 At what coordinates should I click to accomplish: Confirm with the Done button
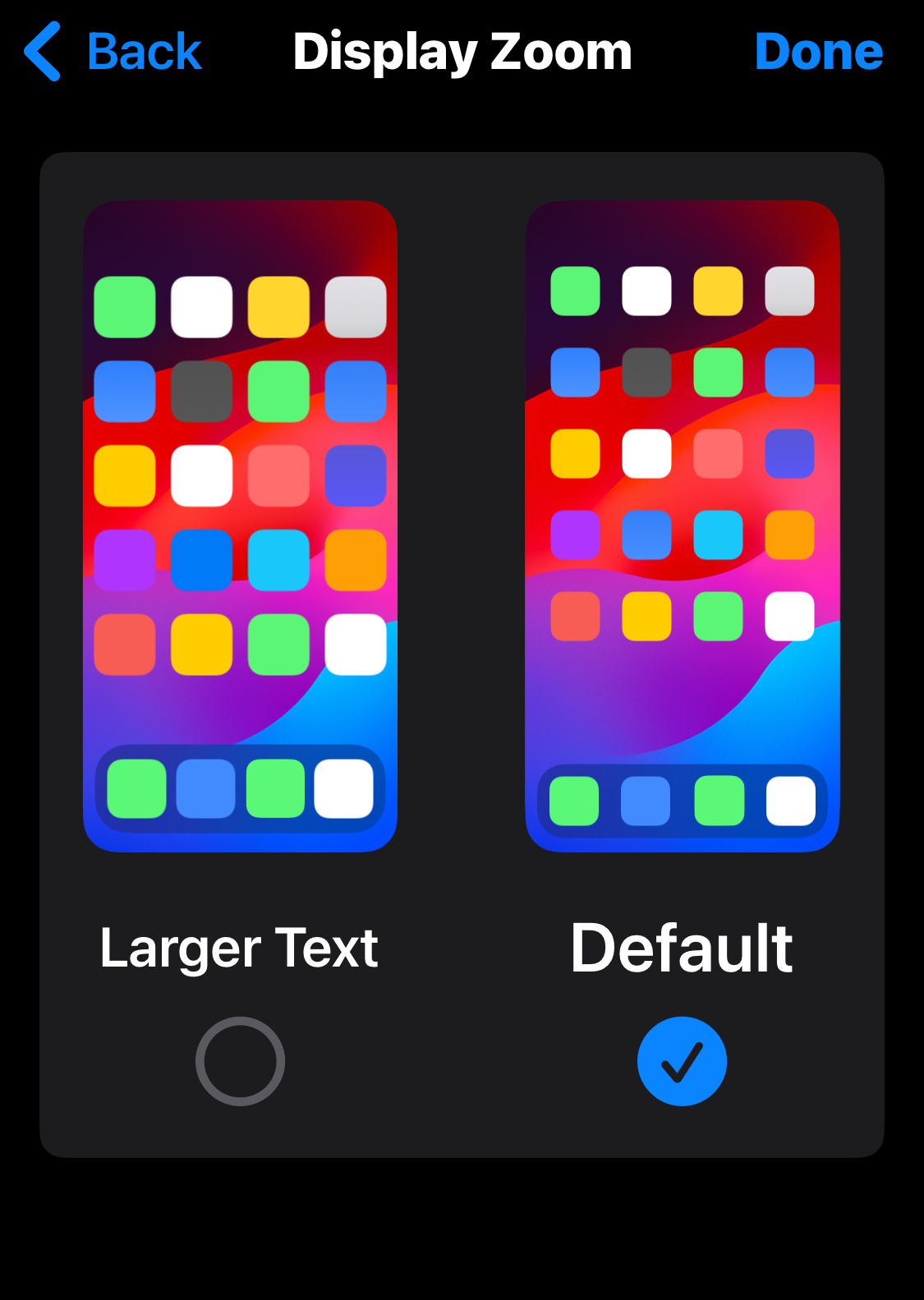[x=818, y=52]
